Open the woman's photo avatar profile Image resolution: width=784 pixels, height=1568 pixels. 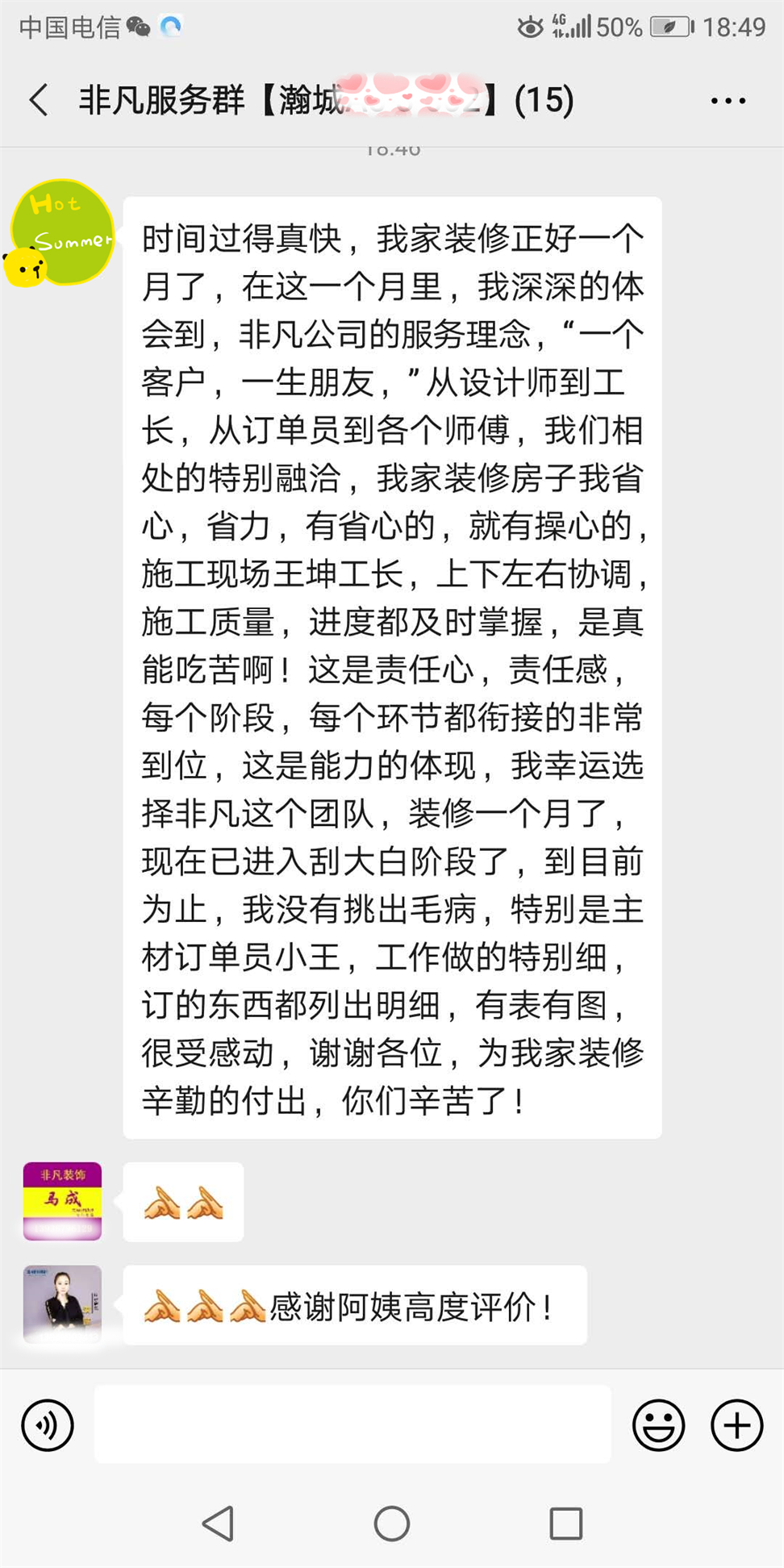coord(62,1304)
